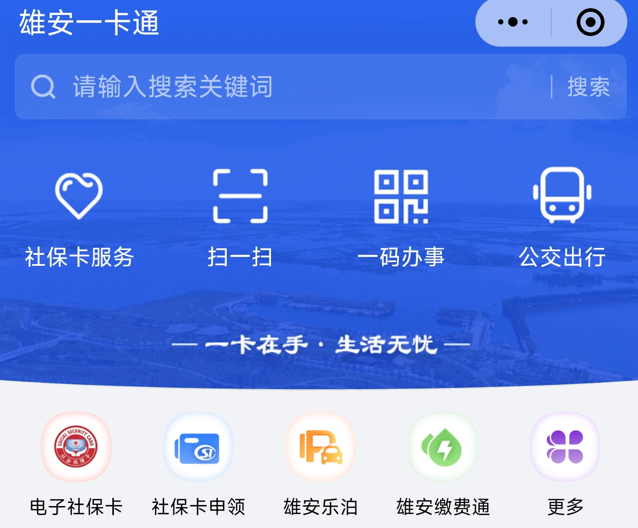The height and width of the screenshot is (528, 638).
Task: Go to 公交出行
Action: pyautogui.click(x=562, y=217)
